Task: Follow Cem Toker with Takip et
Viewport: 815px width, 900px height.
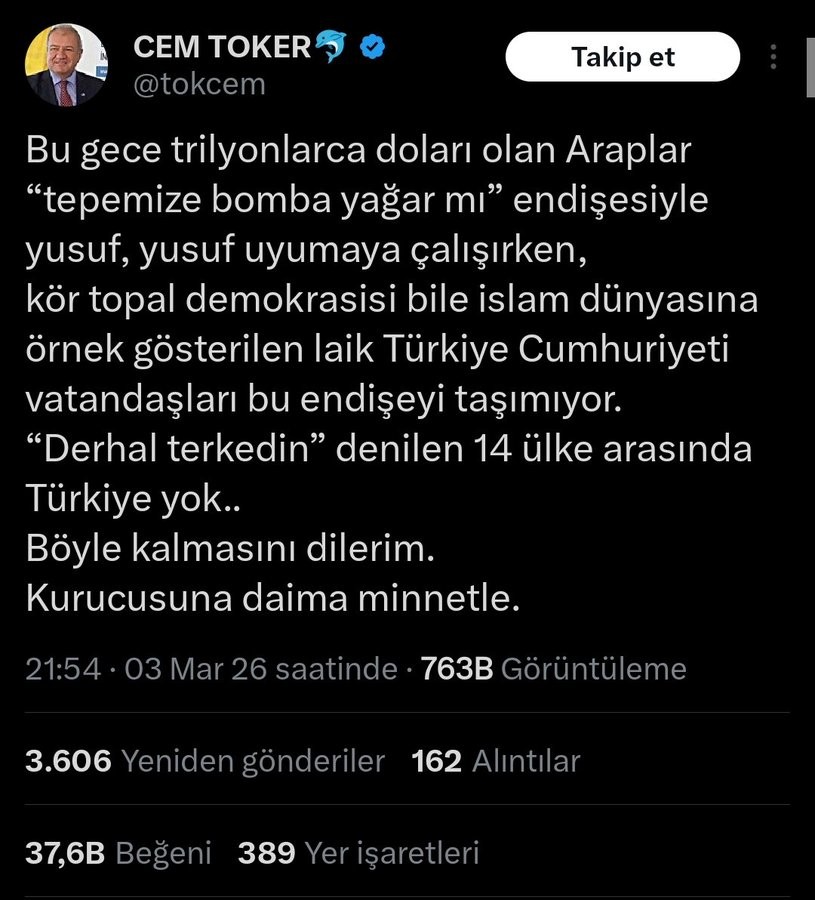Action: tap(622, 57)
